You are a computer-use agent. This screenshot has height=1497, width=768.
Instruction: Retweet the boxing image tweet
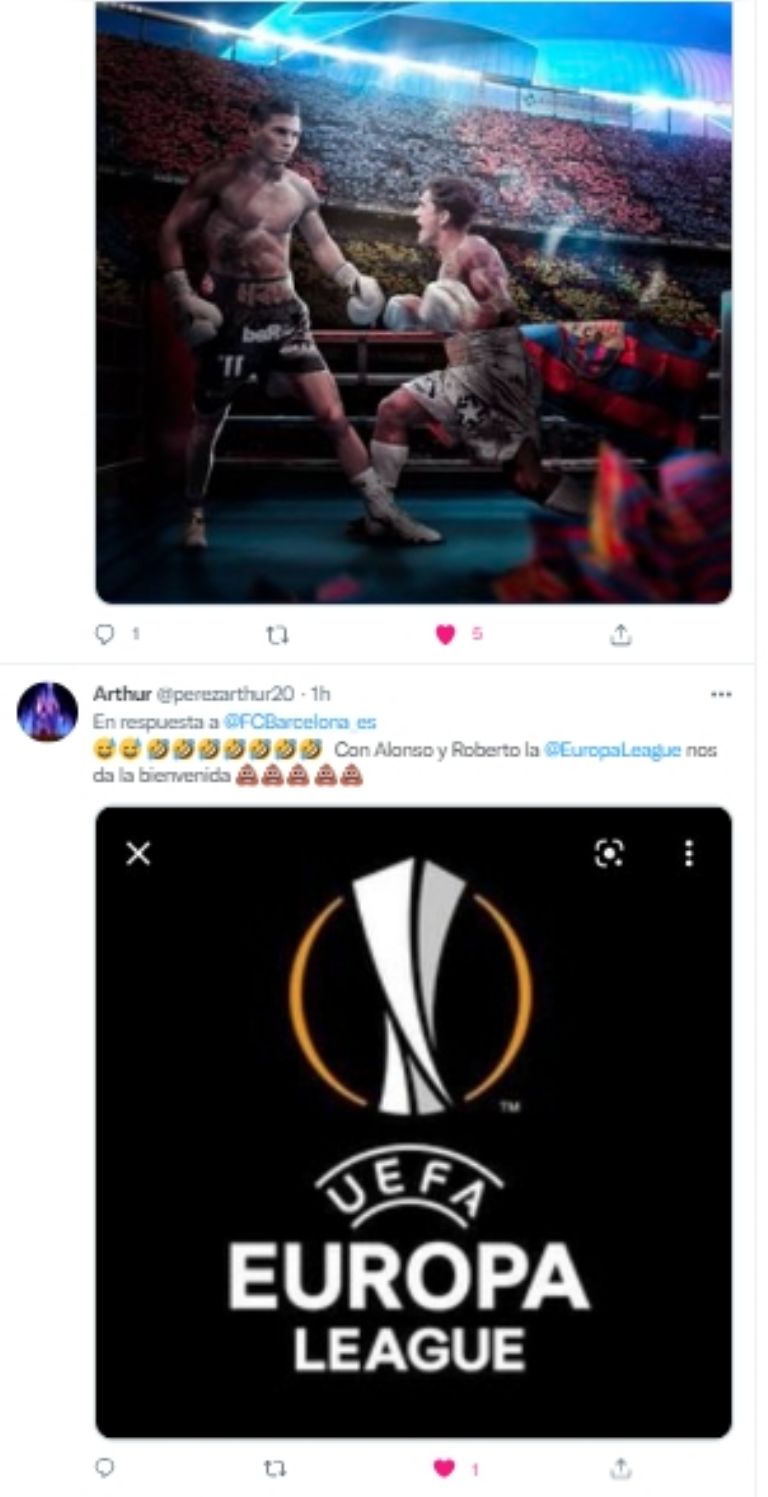click(x=276, y=635)
